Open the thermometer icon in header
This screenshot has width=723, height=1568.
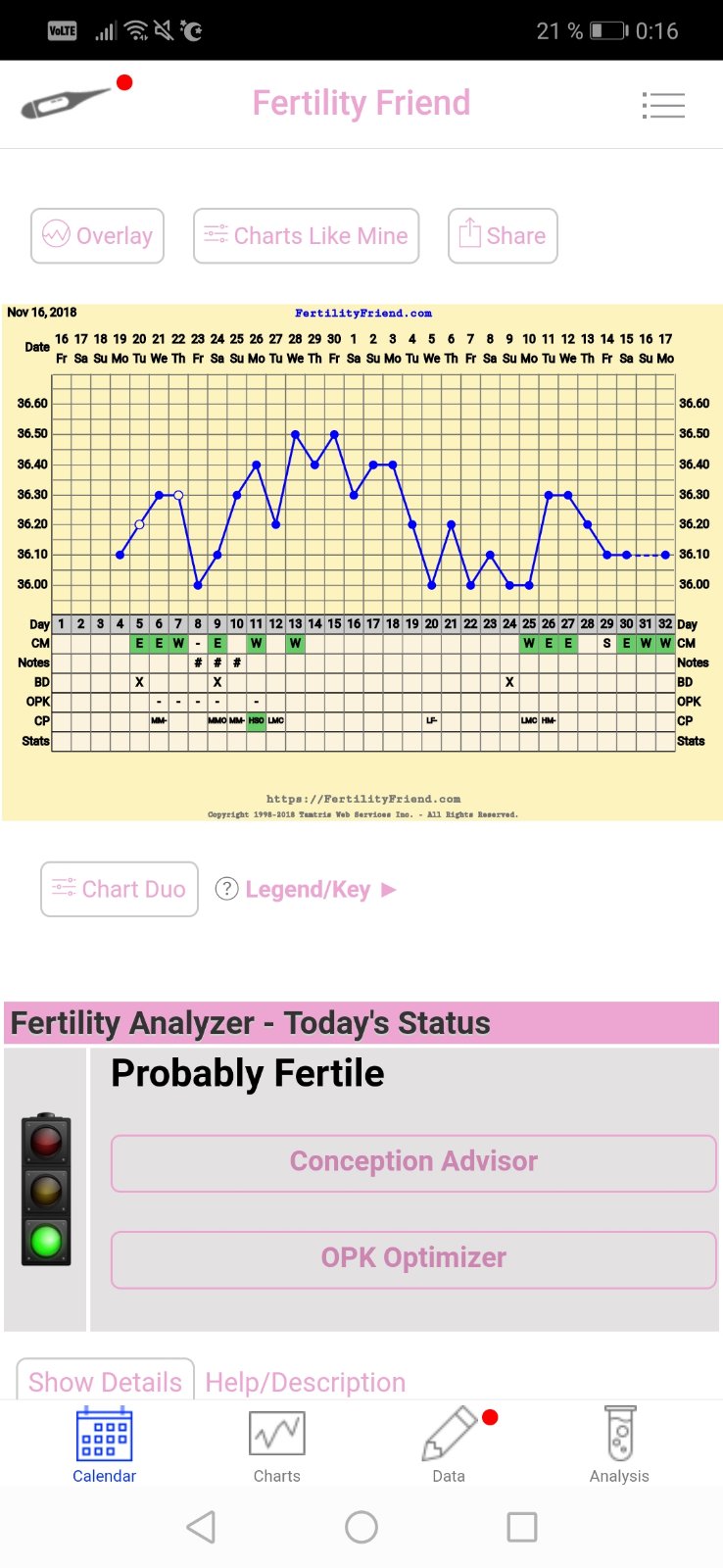coord(67,102)
